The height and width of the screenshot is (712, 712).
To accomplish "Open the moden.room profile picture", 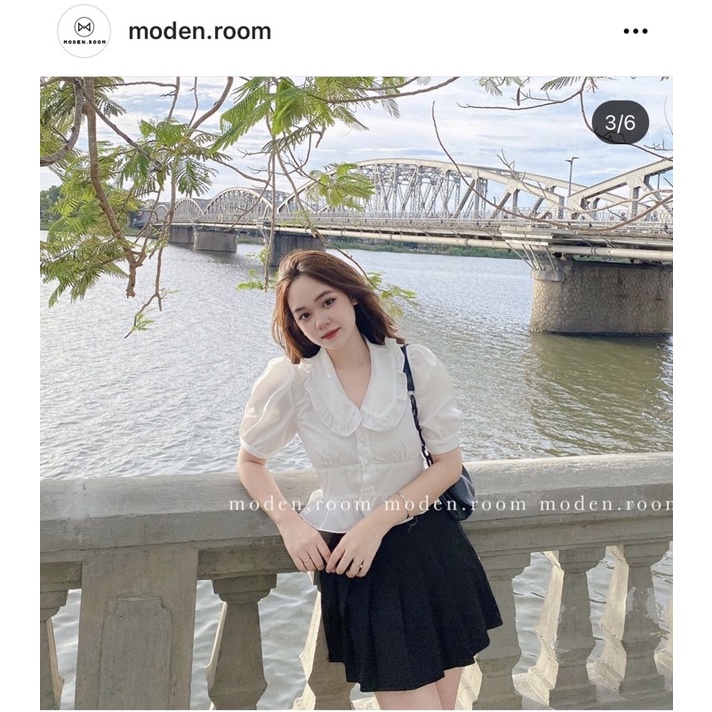I will point(84,31).
